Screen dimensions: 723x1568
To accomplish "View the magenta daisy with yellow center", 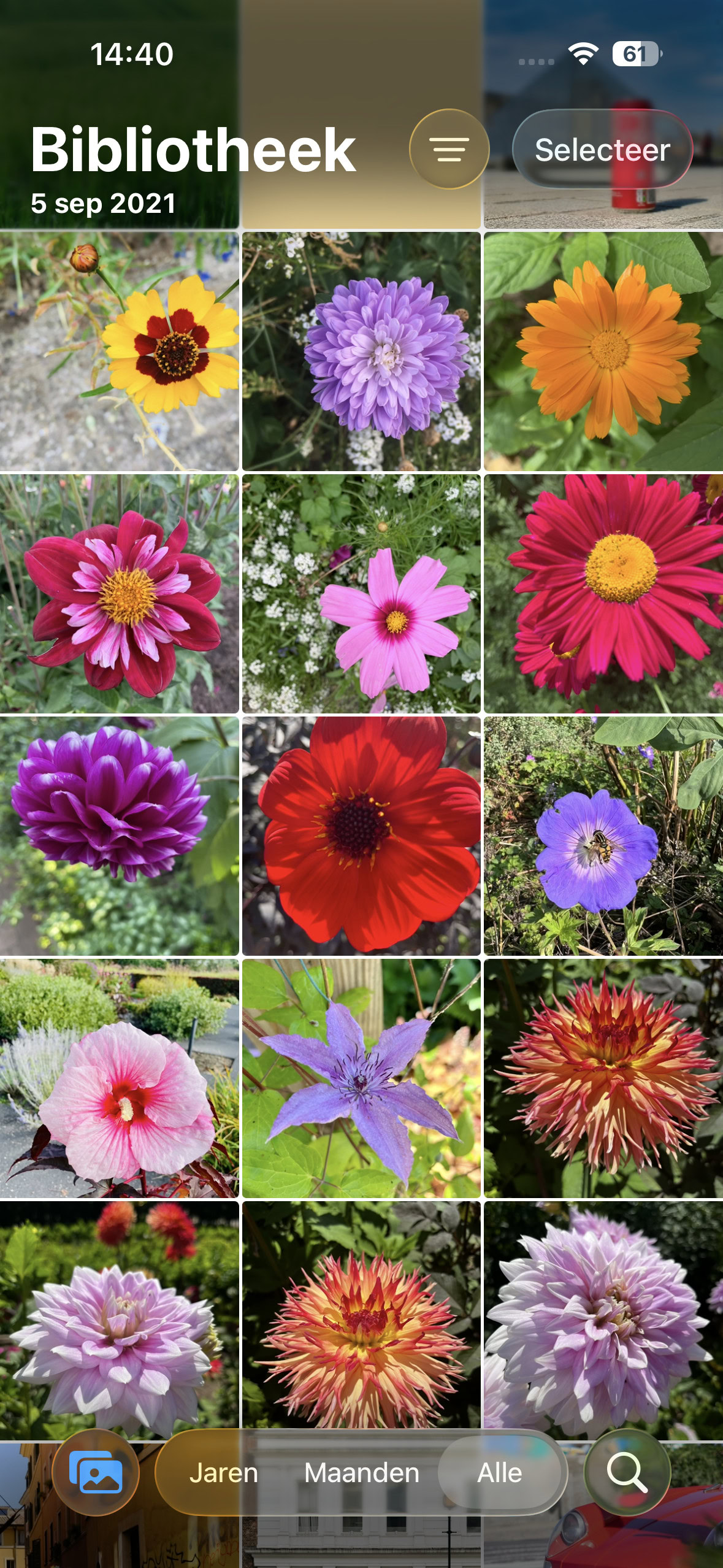I will [603, 593].
